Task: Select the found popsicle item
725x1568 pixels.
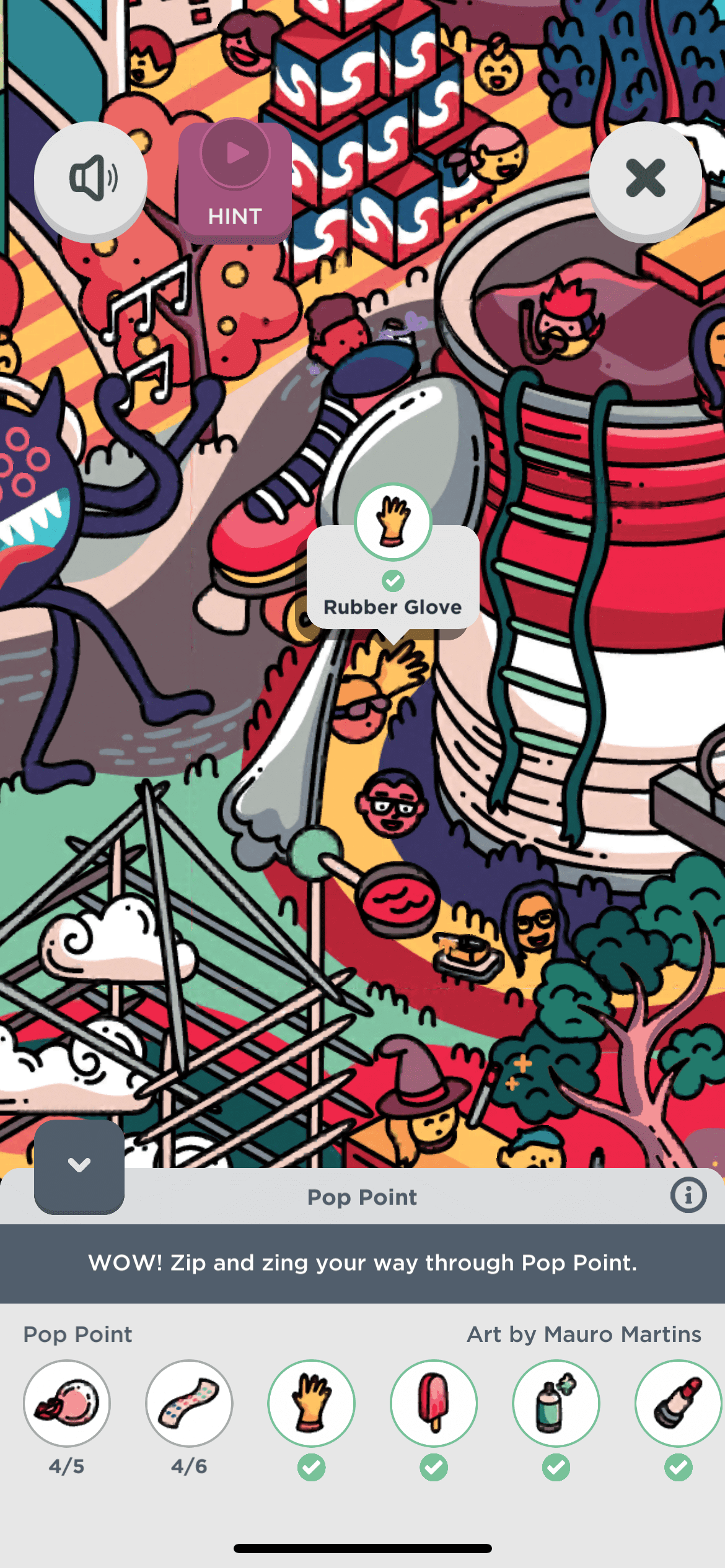Action: pos(434,1403)
